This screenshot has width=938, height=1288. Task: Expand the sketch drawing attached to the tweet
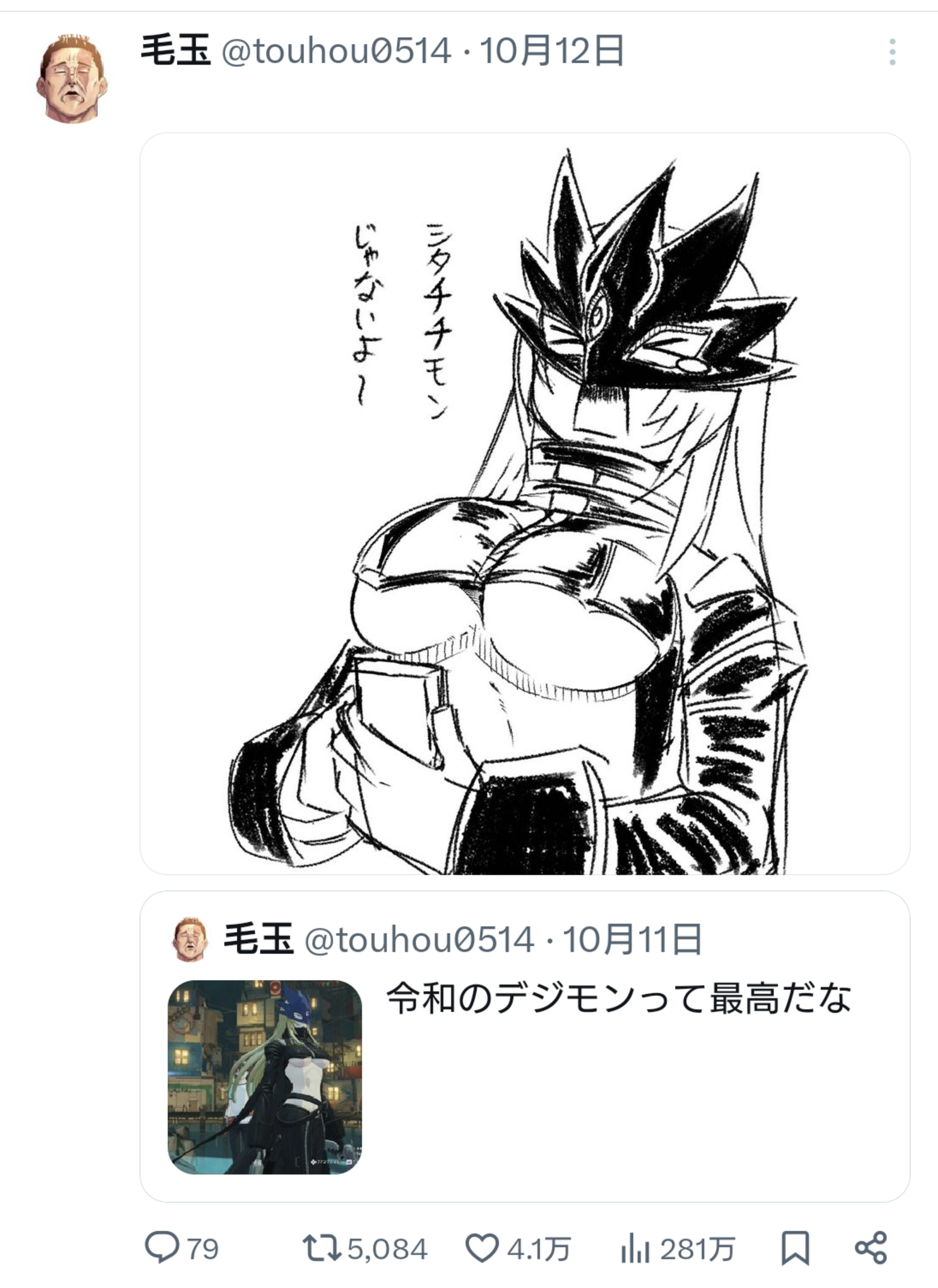point(524,503)
